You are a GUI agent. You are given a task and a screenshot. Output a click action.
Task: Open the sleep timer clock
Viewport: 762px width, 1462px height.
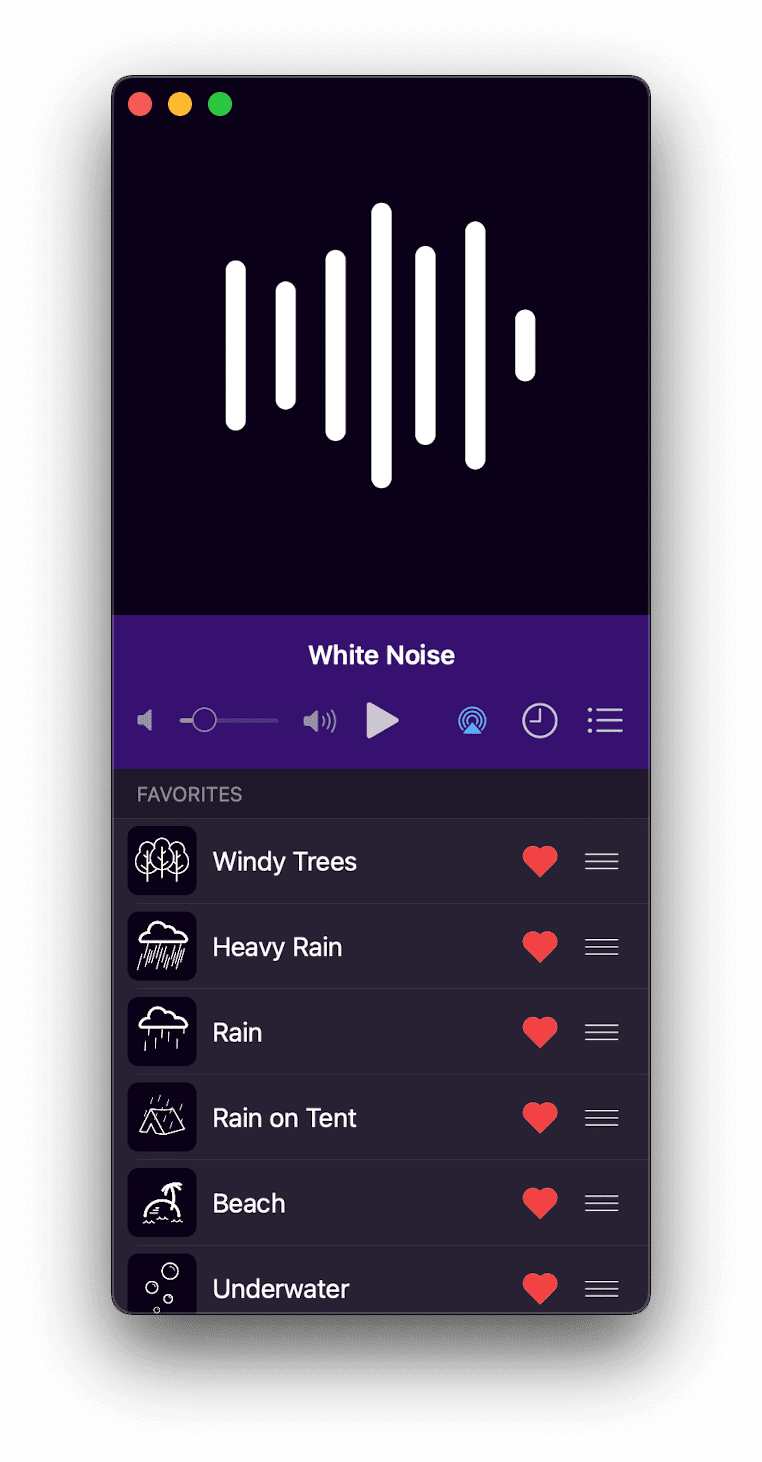[x=540, y=720]
